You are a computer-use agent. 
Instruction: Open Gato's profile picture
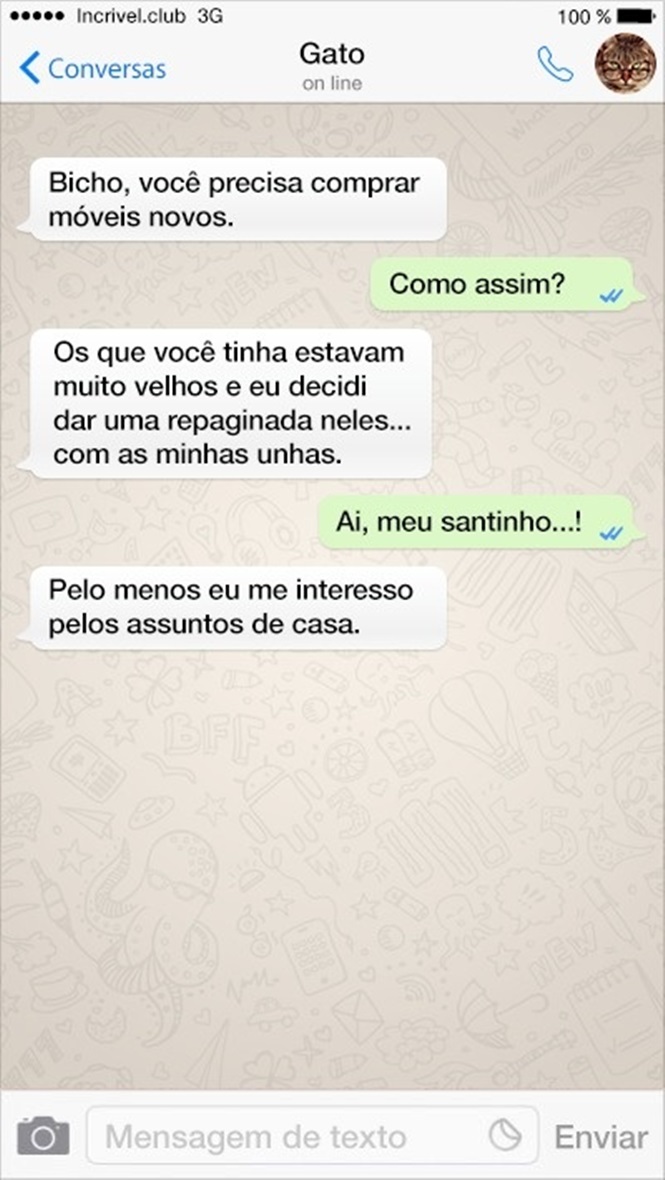(625, 63)
